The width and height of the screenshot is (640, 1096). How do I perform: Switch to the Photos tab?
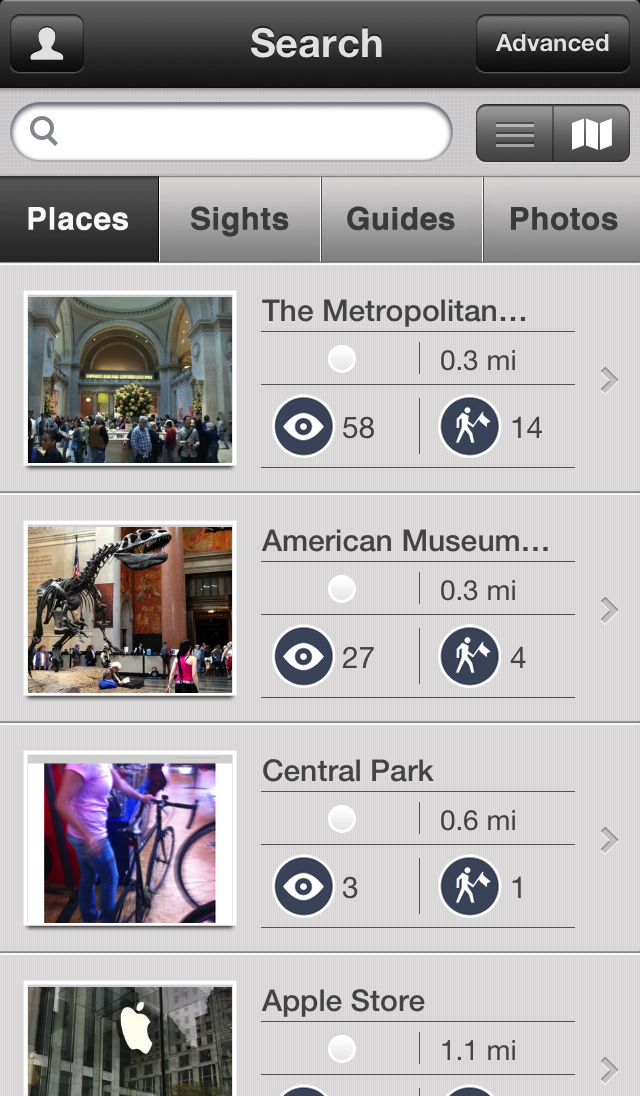pyautogui.click(x=563, y=220)
